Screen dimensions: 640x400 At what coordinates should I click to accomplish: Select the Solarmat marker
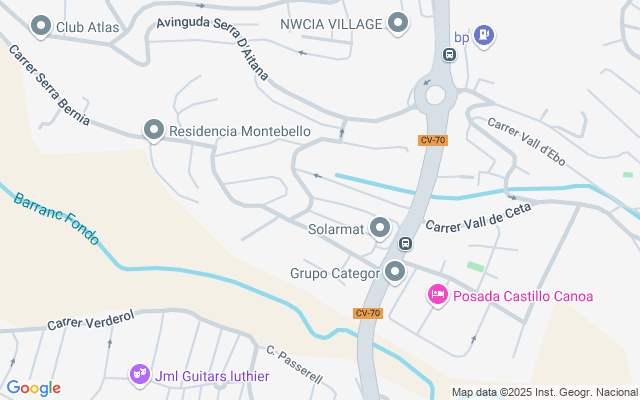tap(380, 229)
